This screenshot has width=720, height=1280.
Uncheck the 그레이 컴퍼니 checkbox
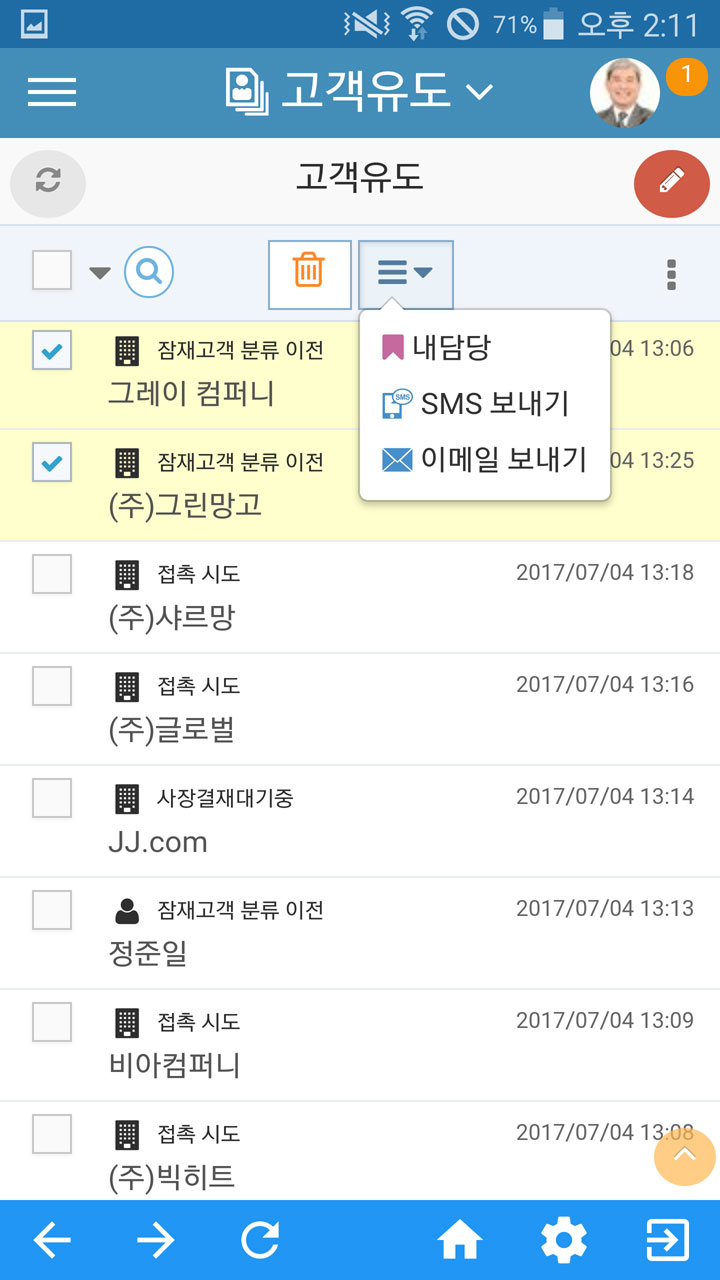(52, 350)
